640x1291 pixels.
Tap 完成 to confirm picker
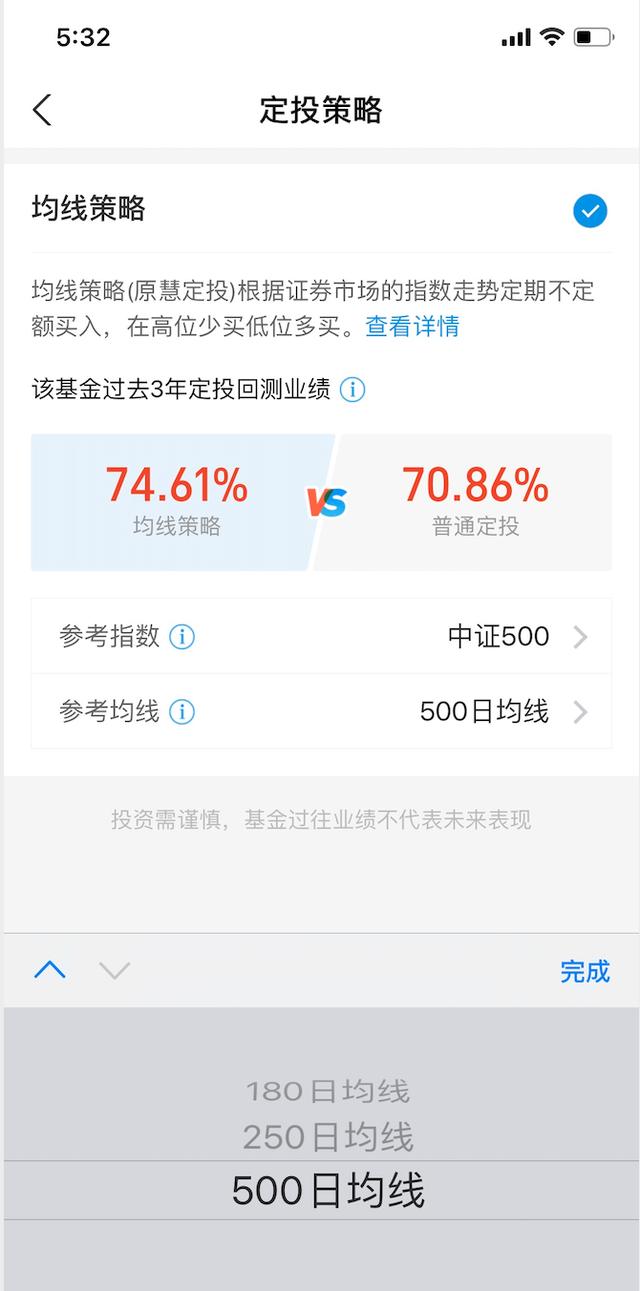585,971
